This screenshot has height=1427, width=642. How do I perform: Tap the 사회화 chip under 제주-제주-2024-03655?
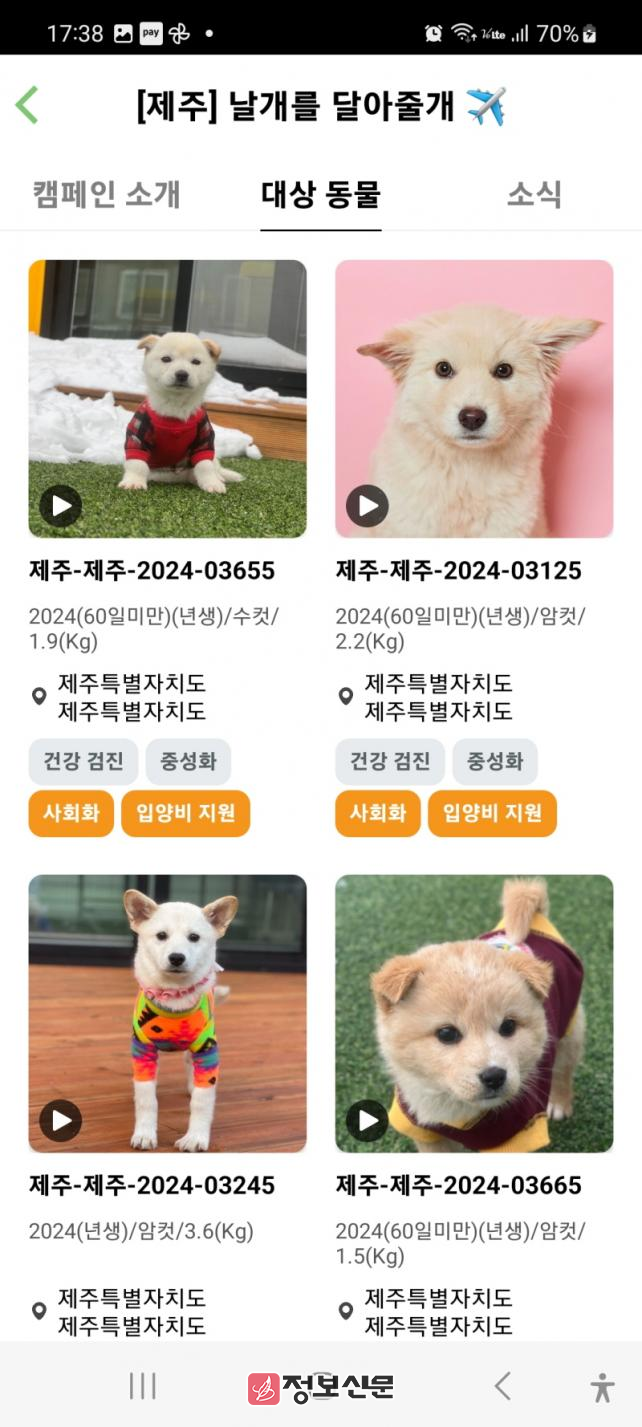[70, 813]
